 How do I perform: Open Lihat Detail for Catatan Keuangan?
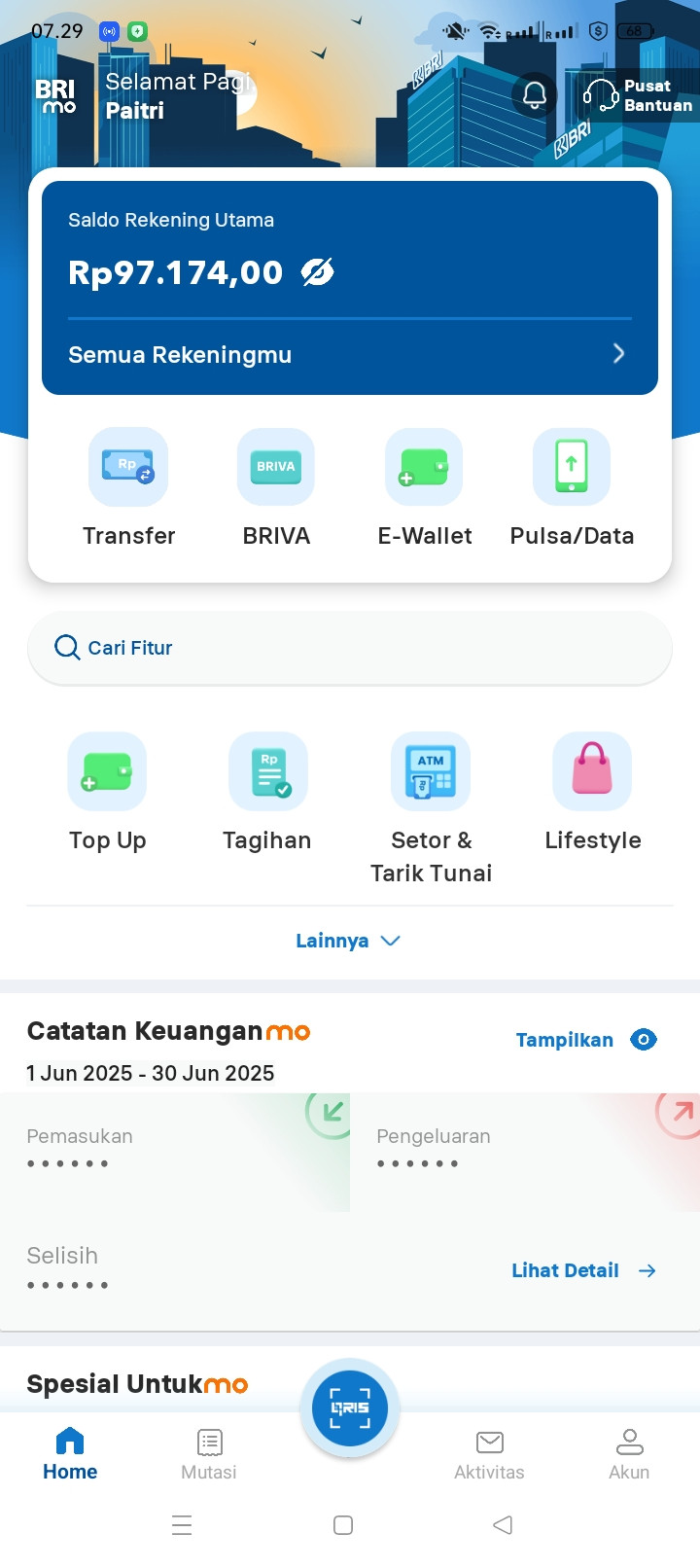(x=583, y=1270)
